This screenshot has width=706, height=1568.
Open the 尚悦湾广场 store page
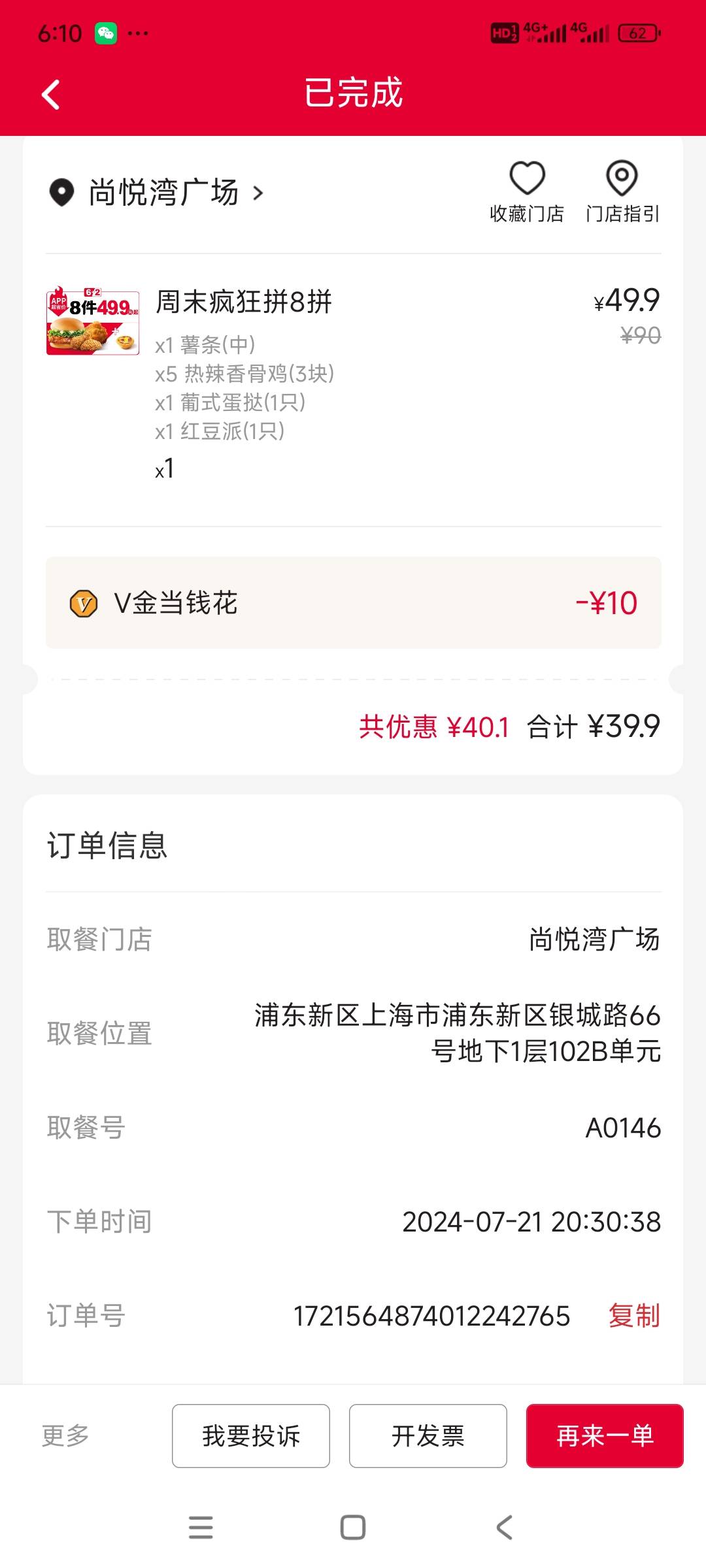(x=157, y=193)
